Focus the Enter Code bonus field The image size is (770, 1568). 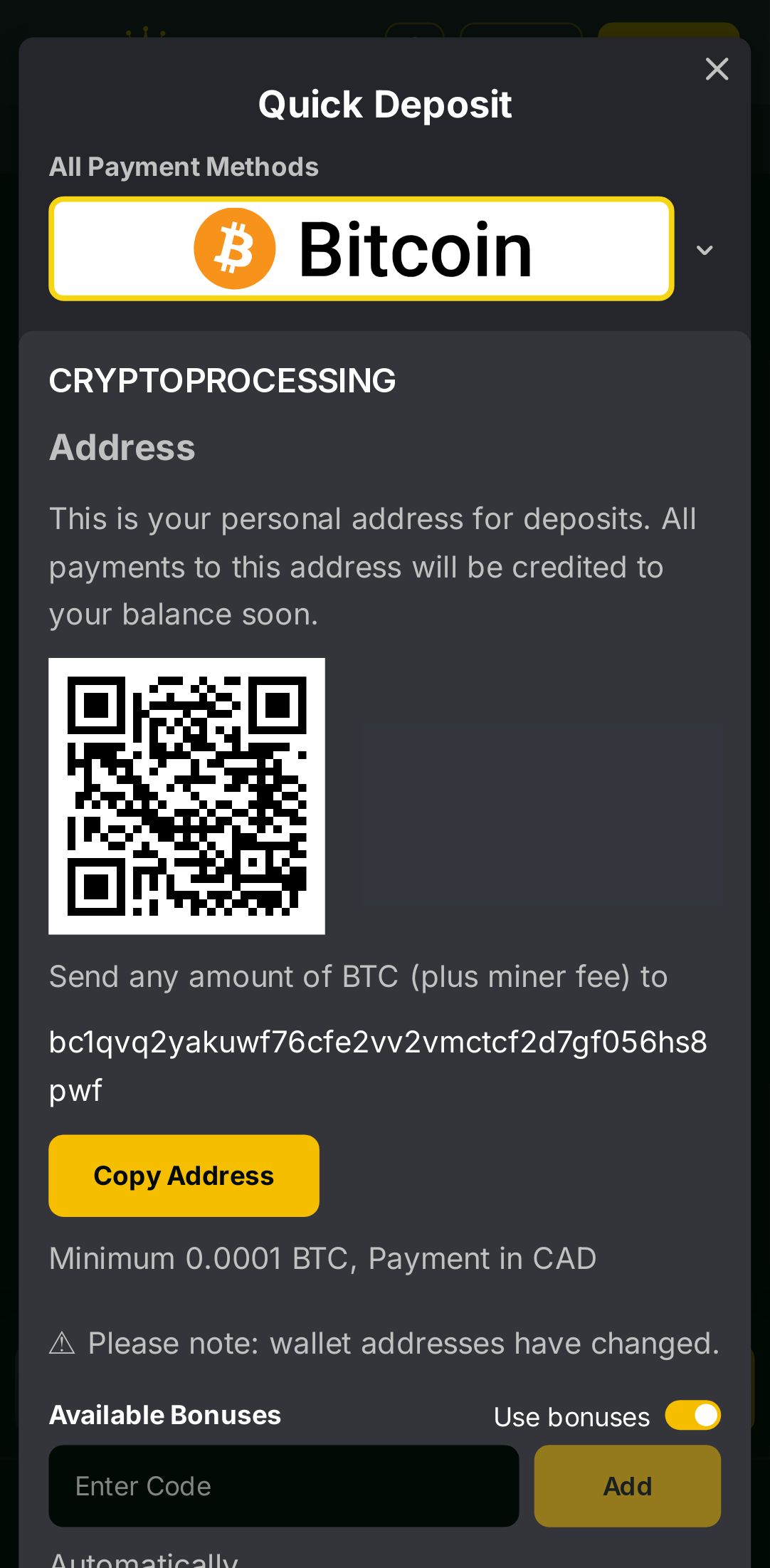[283, 1486]
